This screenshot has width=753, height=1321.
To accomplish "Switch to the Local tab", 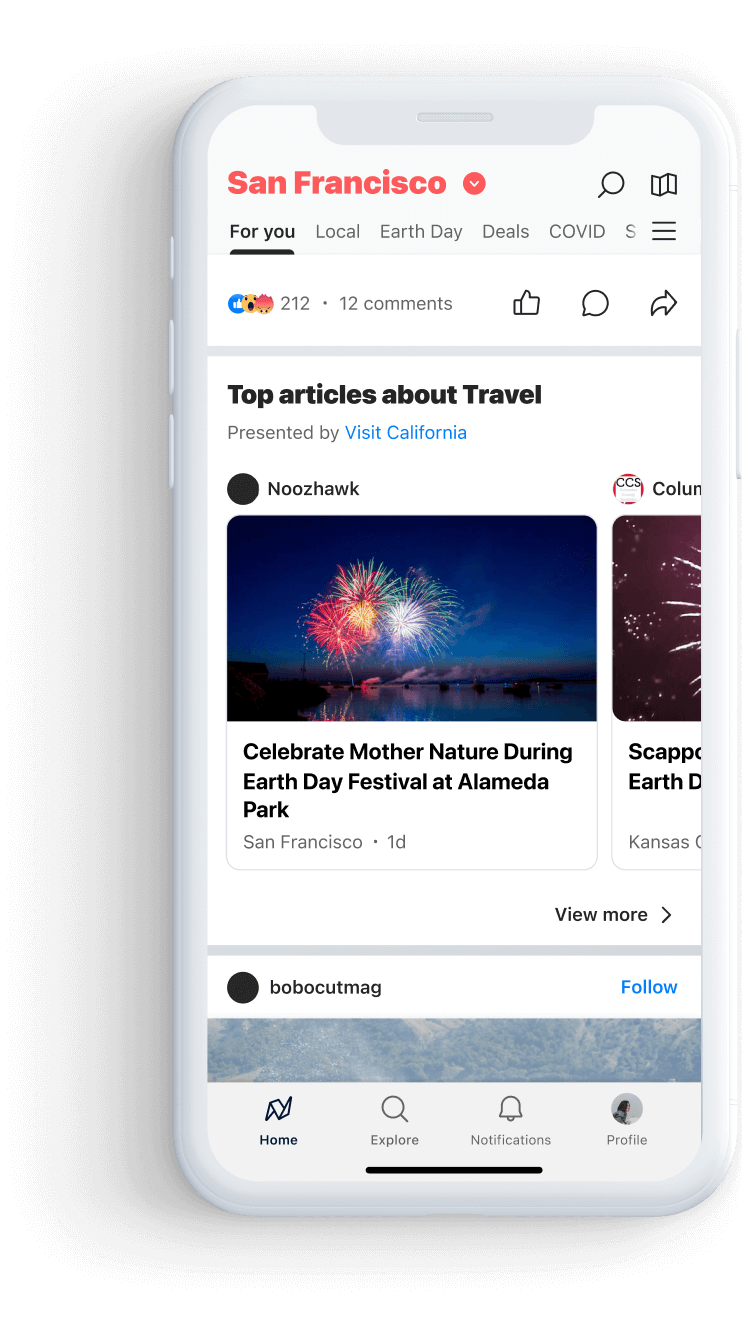I will pyautogui.click(x=337, y=232).
